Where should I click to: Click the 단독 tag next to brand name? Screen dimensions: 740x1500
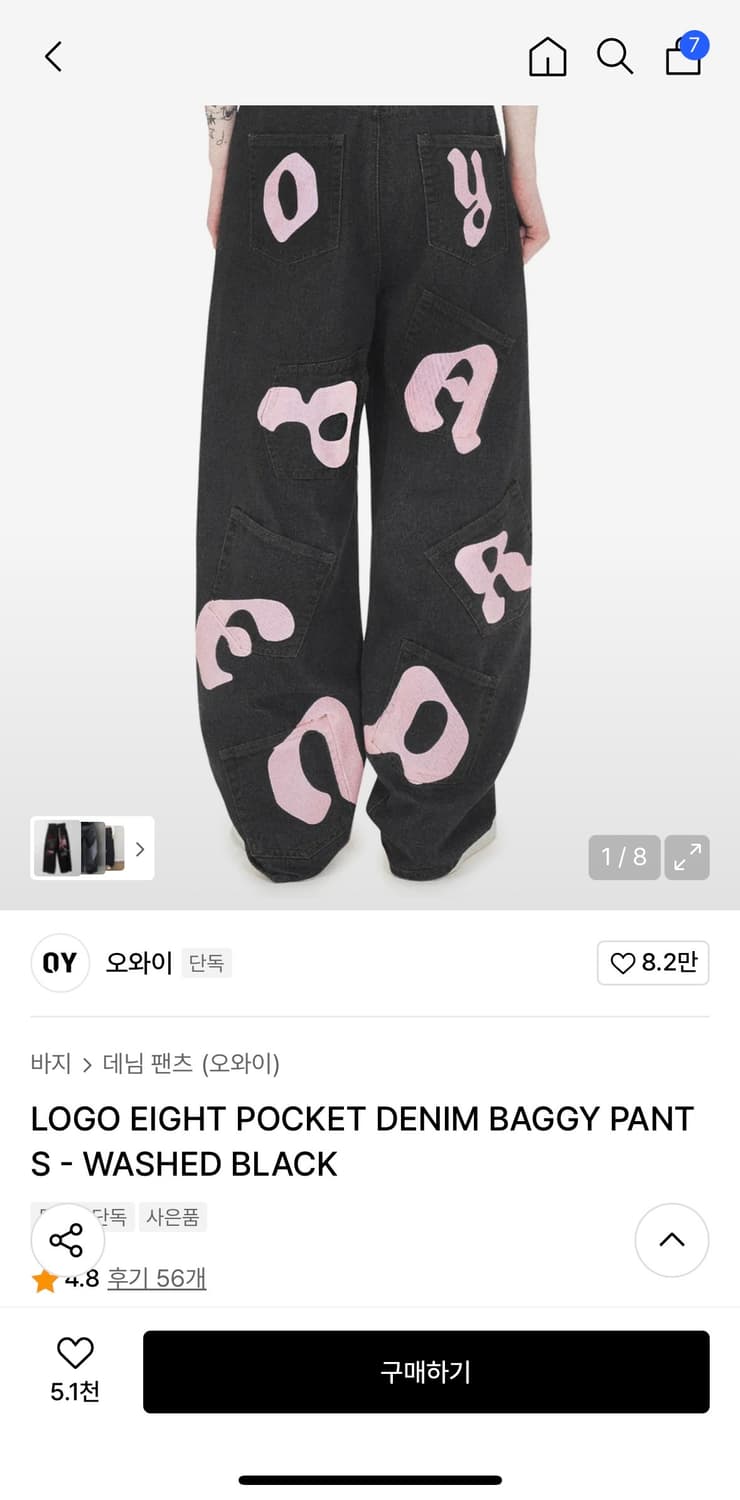[206, 963]
